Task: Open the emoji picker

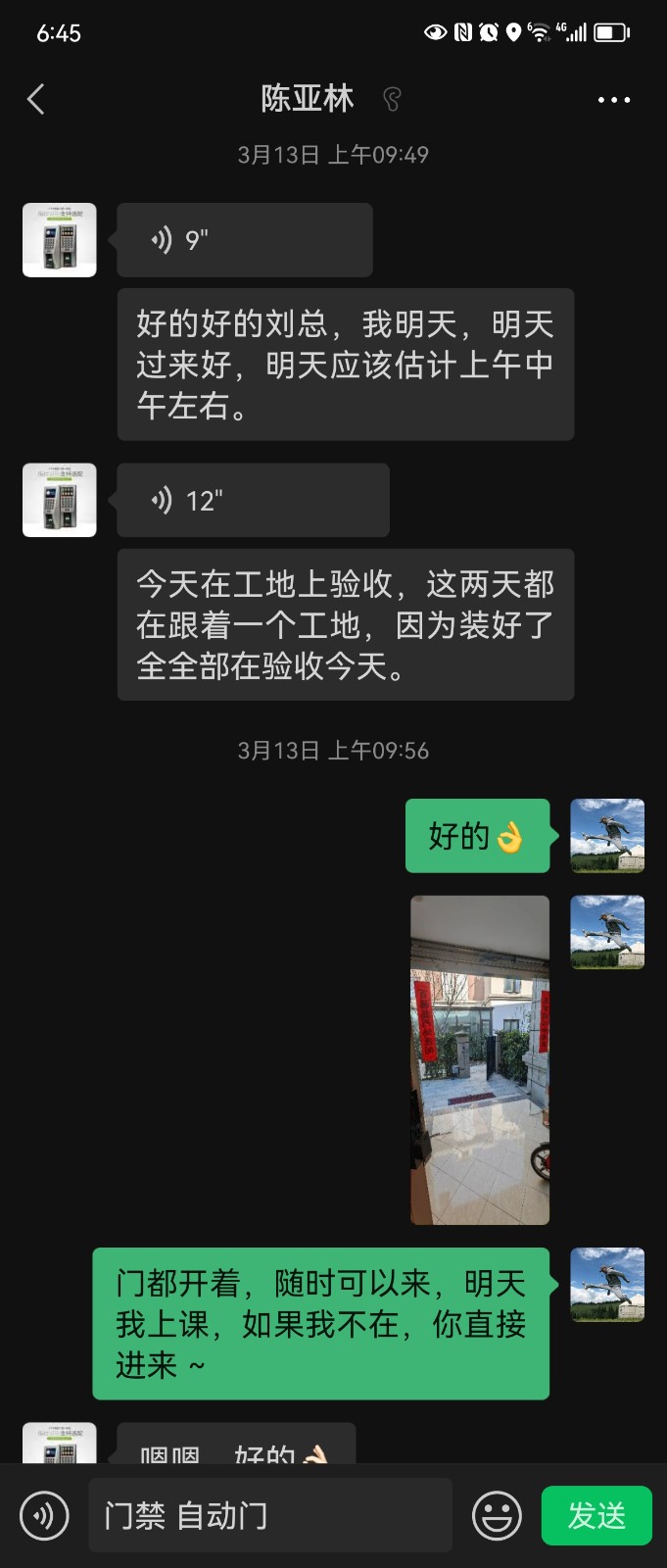Action: pos(497,1515)
